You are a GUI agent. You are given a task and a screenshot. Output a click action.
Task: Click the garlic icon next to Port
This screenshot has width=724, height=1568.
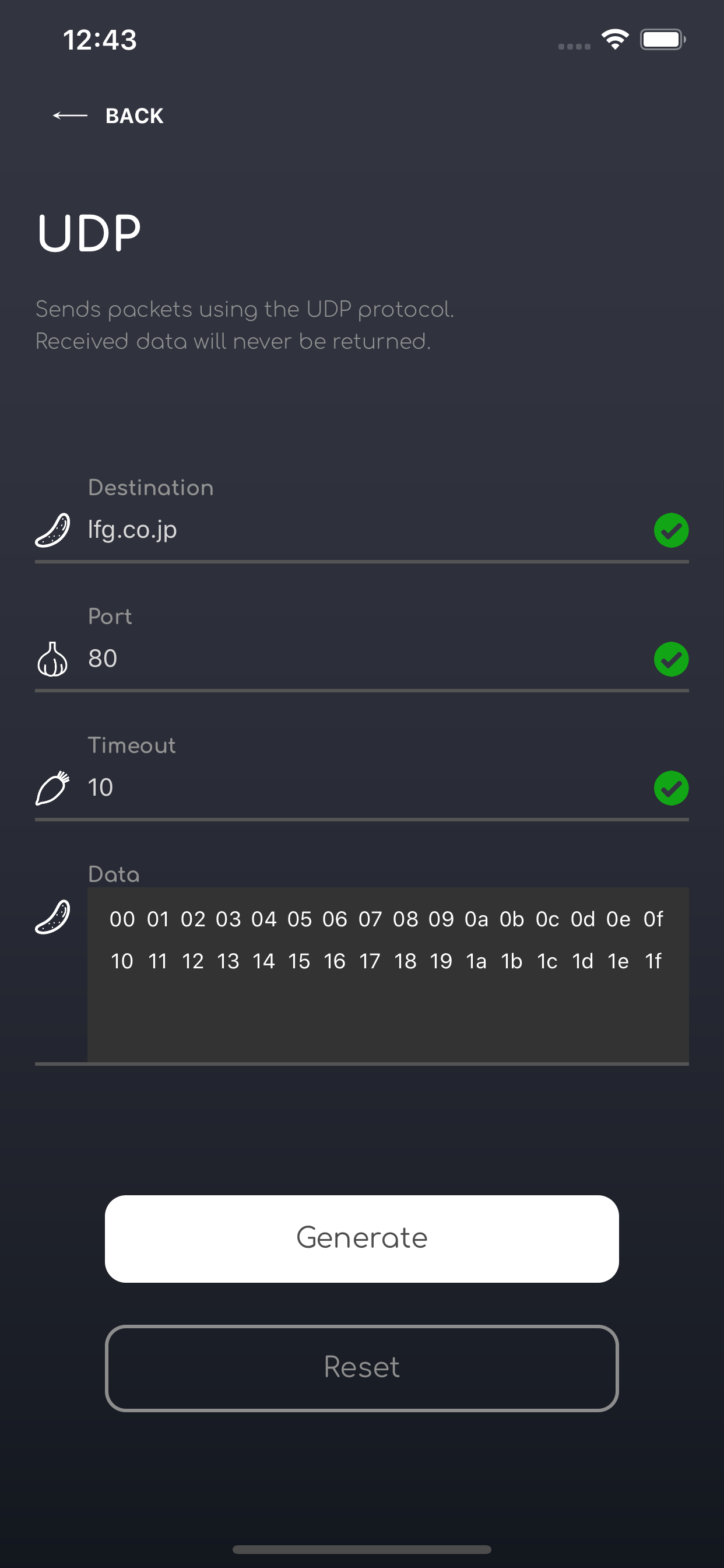coord(54,659)
